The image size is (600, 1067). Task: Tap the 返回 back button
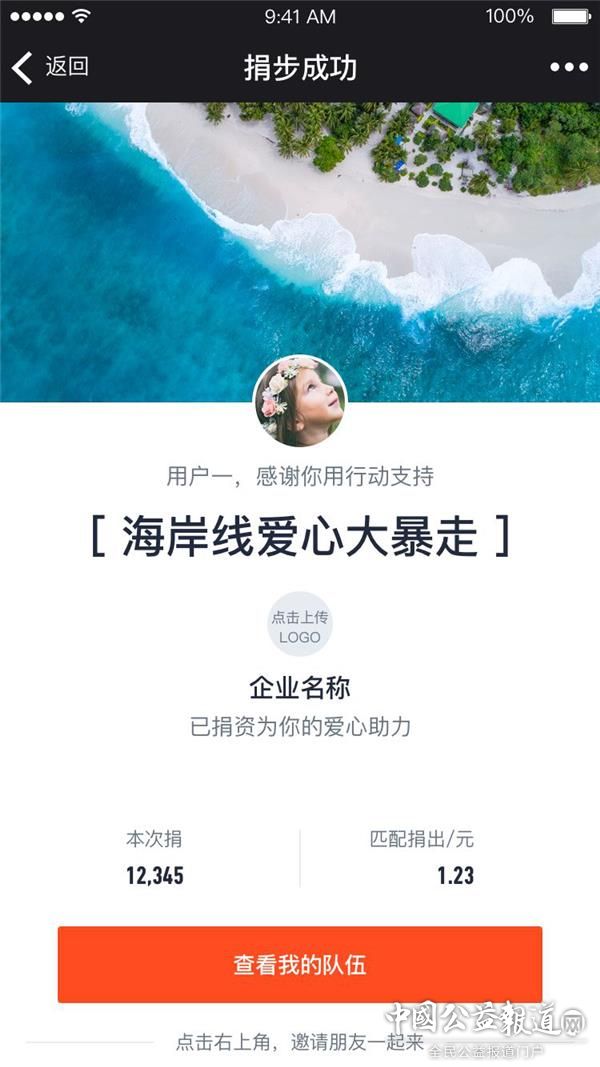point(50,67)
